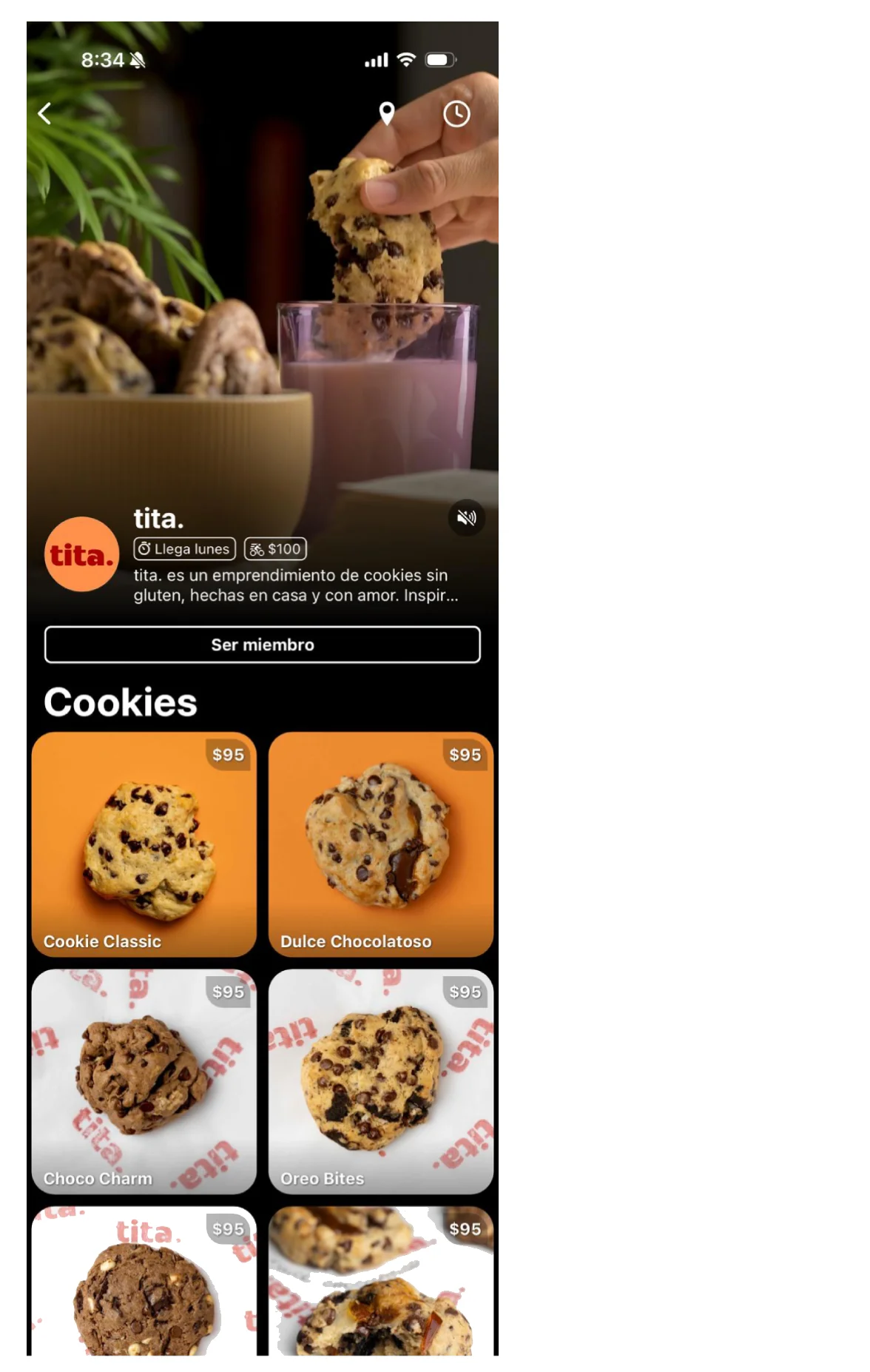Screen dimensions: 870x1372
Task: Open the Dulce Chocolatoso product card
Action: pos(381,844)
